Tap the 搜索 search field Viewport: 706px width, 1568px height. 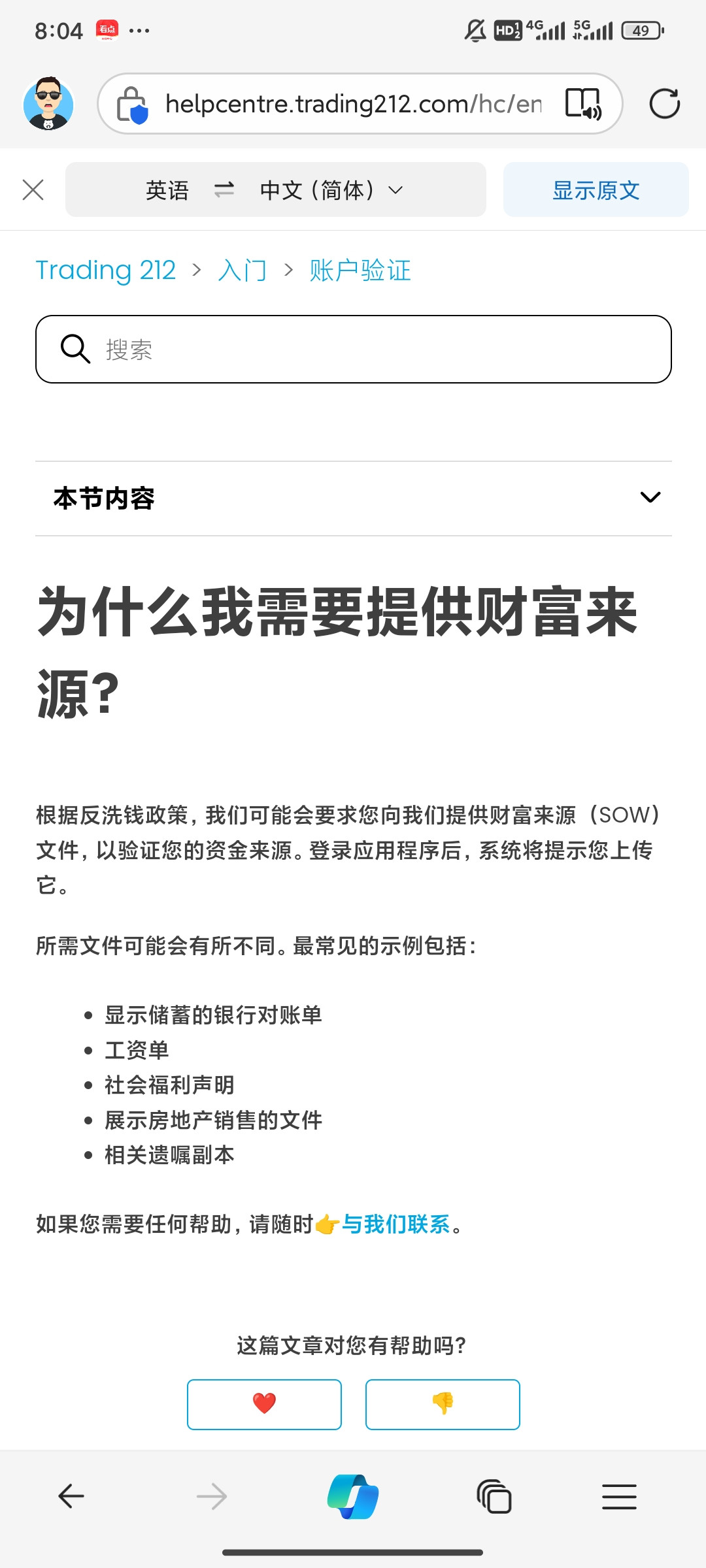coord(353,349)
